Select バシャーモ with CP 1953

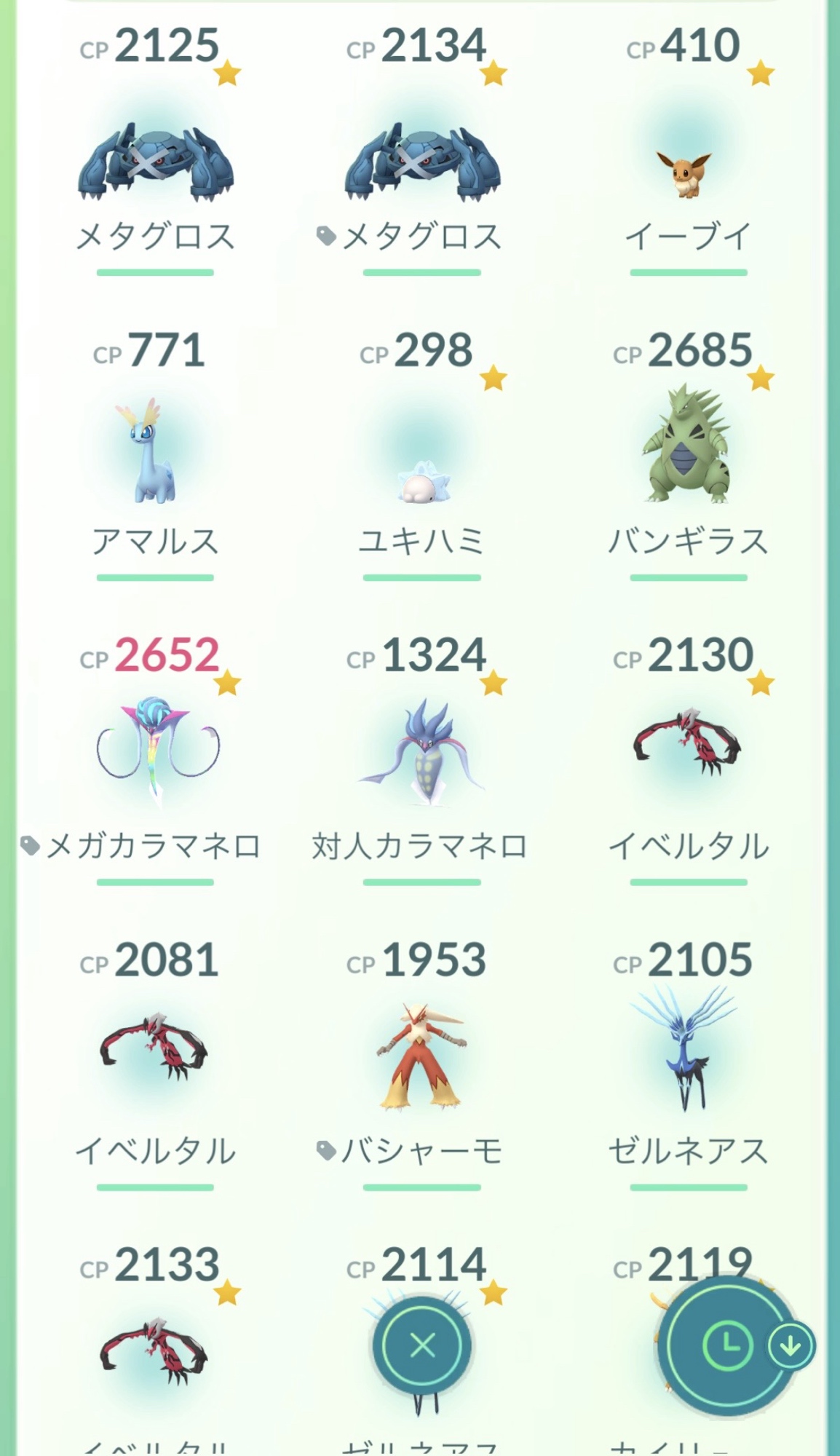pos(422,1056)
